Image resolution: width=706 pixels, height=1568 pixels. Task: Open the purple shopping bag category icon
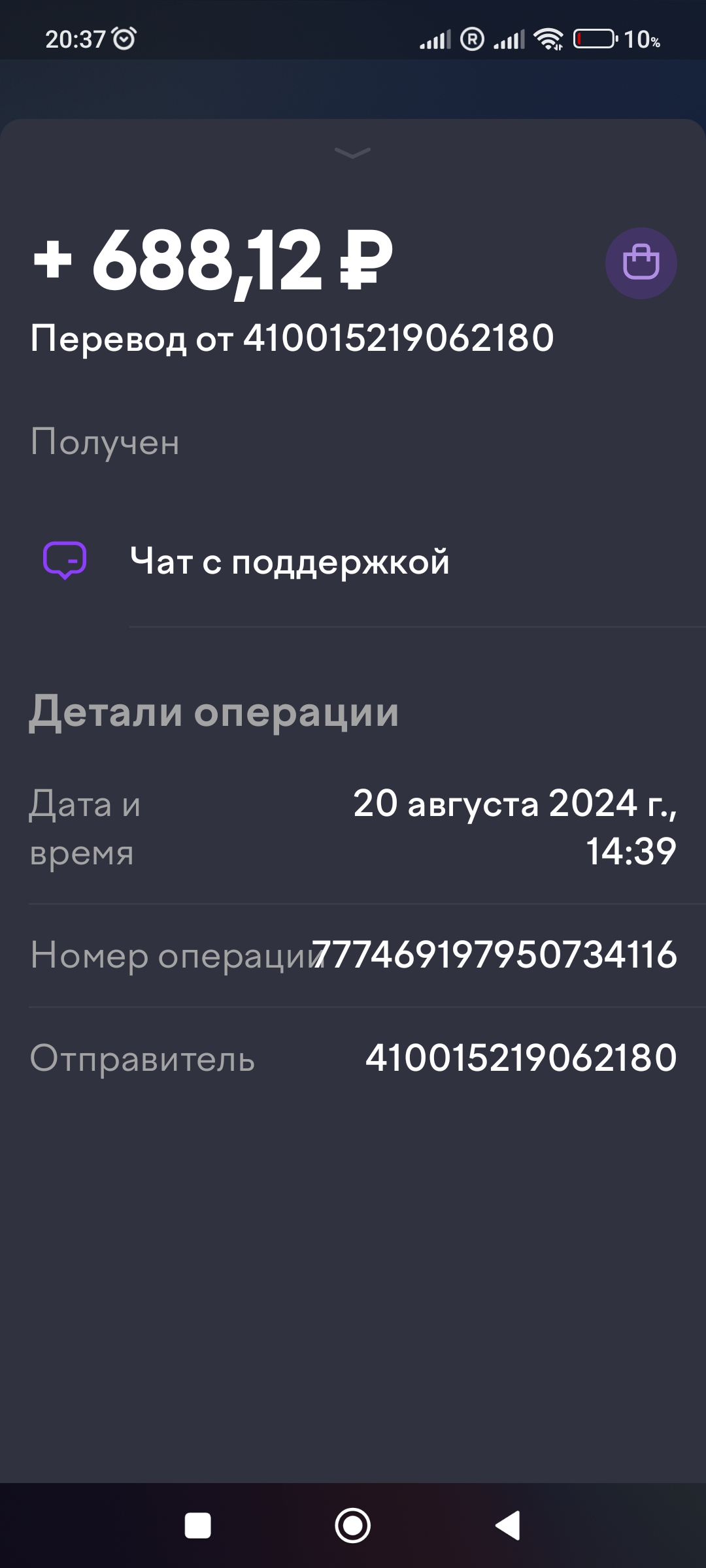[641, 263]
